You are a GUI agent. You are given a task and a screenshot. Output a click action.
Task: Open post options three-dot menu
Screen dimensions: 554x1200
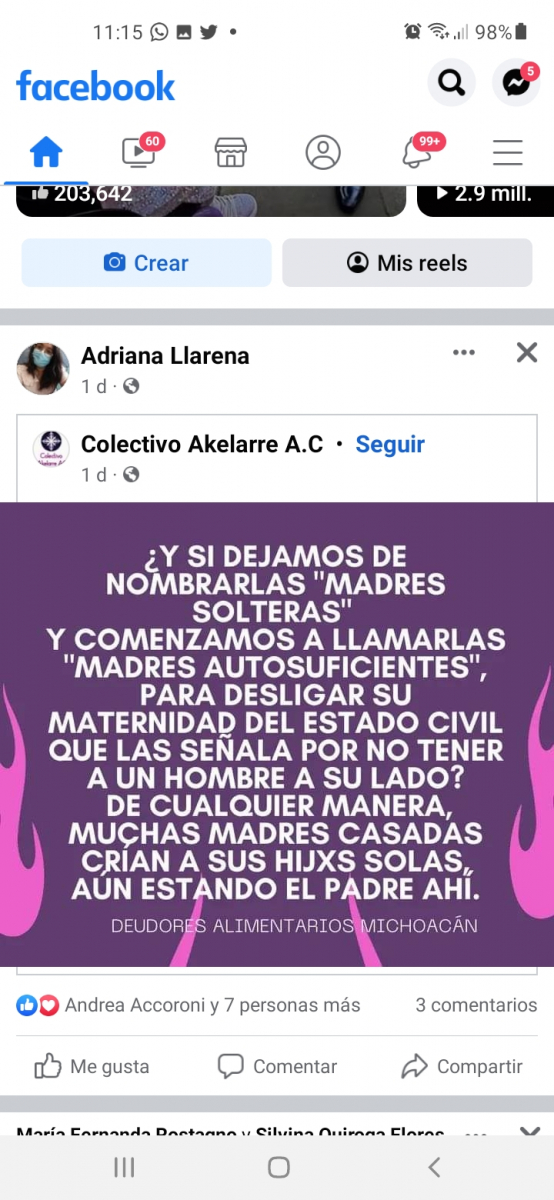click(x=464, y=352)
